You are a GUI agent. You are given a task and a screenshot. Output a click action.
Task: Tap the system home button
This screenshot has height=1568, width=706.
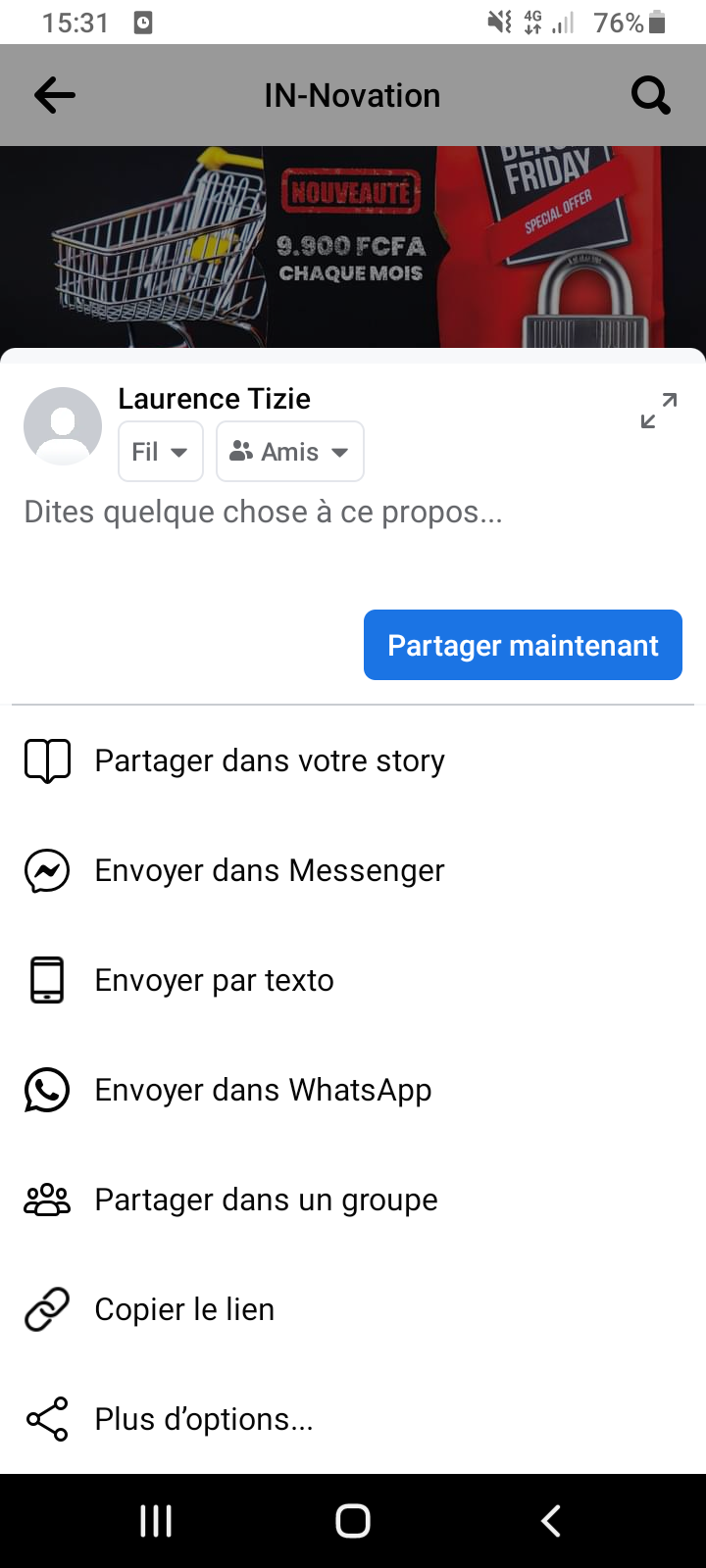click(353, 1521)
